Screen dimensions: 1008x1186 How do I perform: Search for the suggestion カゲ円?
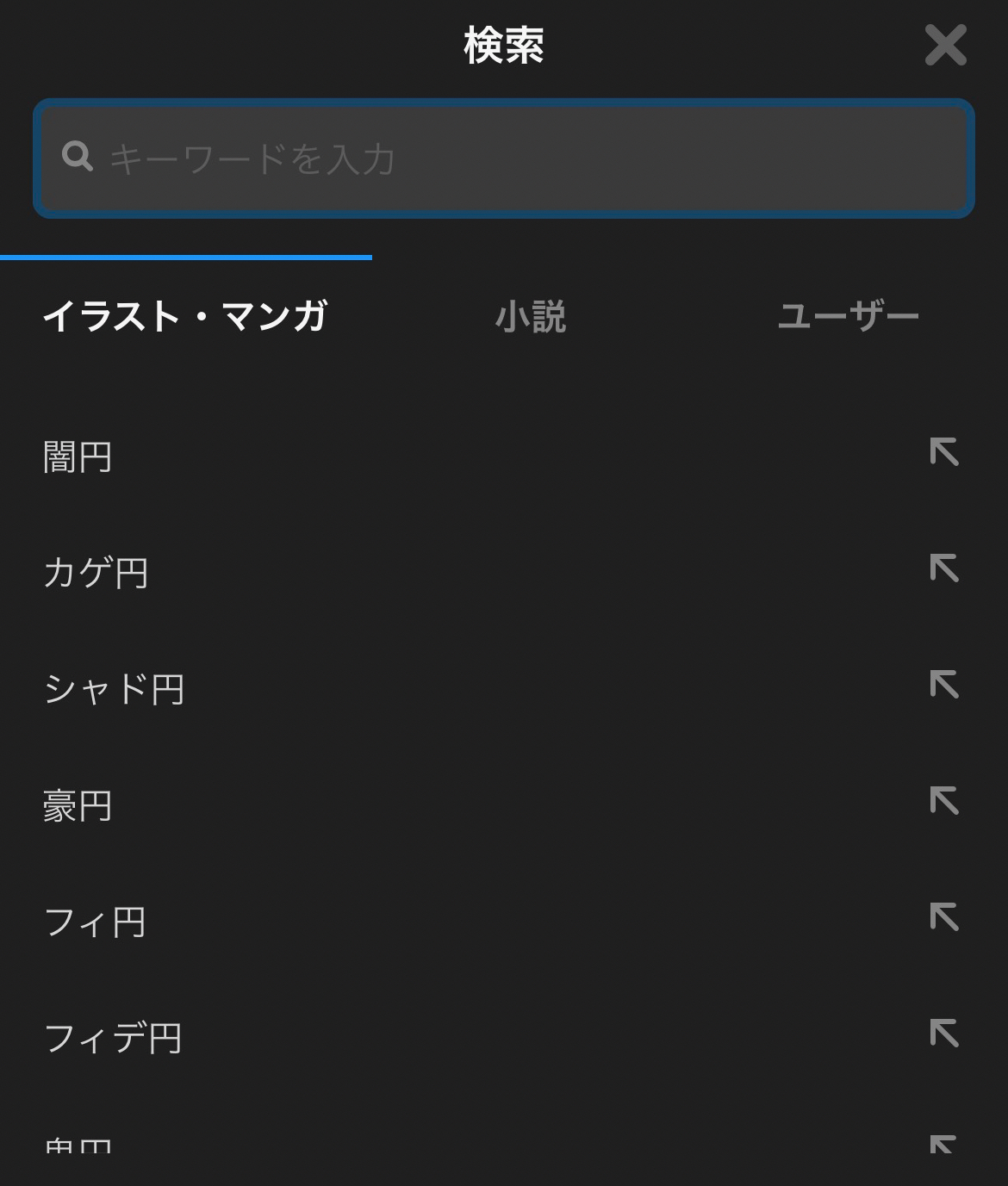[x=96, y=573]
